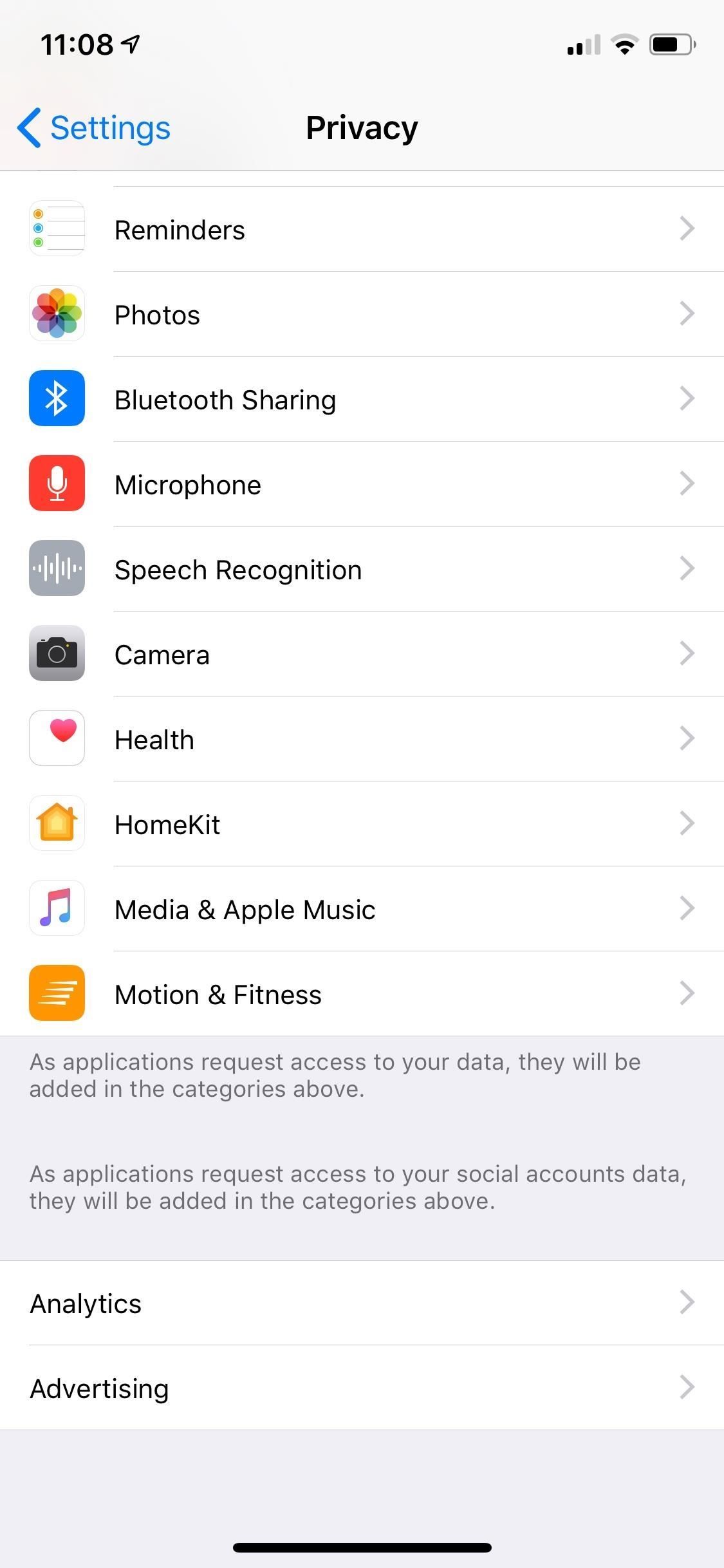Expand the Camera row chevron
Image resolution: width=724 pixels, height=1568 pixels.
point(687,653)
